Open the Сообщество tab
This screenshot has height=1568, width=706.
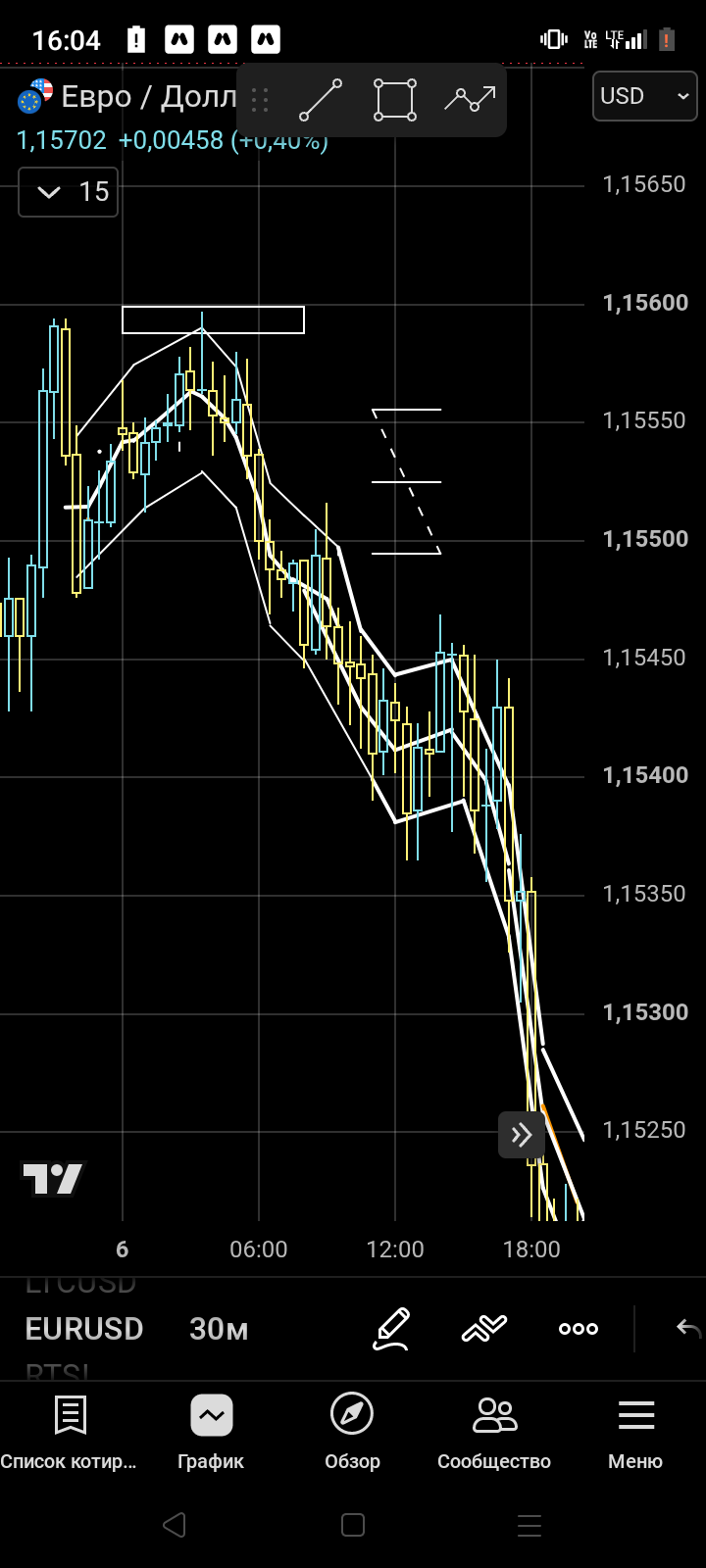coord(494,1432)
